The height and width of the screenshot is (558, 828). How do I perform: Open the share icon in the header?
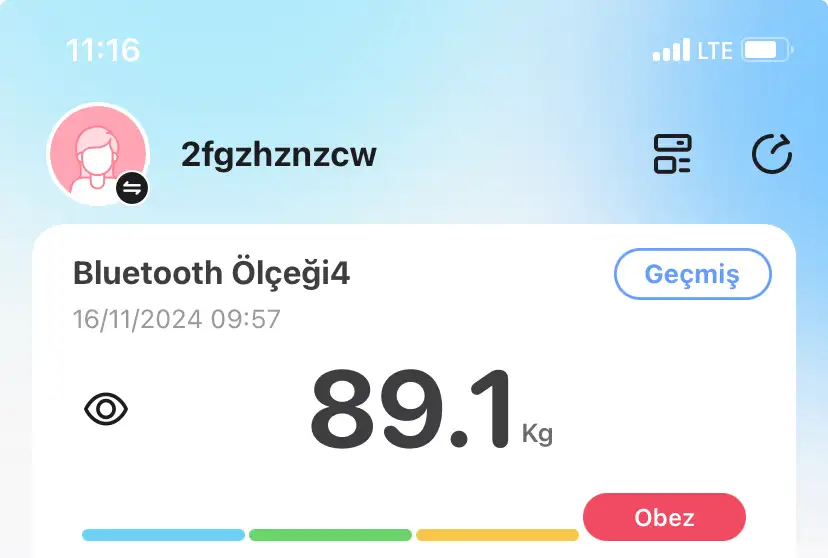[x=771, y=155]
